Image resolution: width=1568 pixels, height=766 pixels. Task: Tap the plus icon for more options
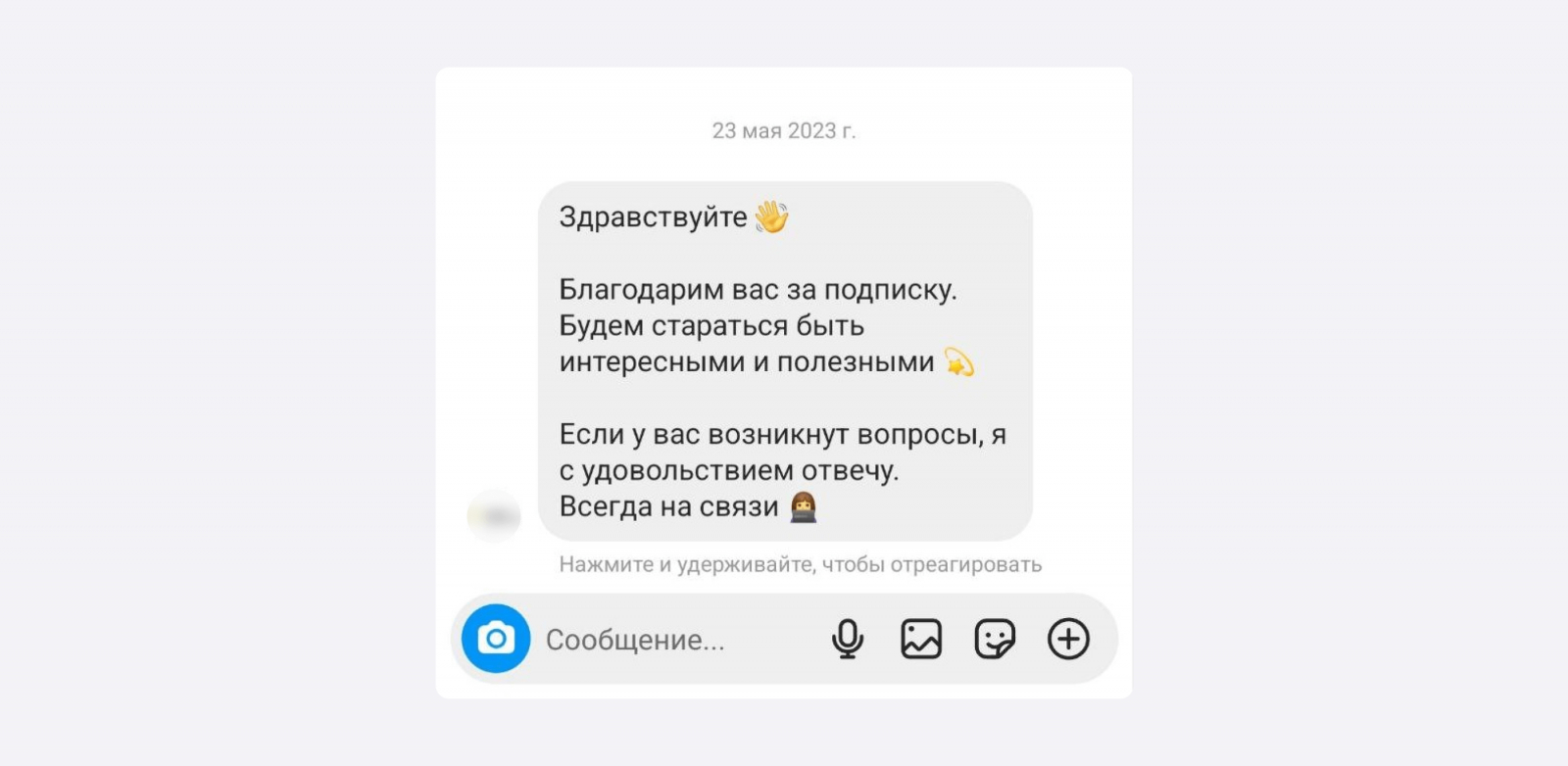click(x=1068, y=639)
